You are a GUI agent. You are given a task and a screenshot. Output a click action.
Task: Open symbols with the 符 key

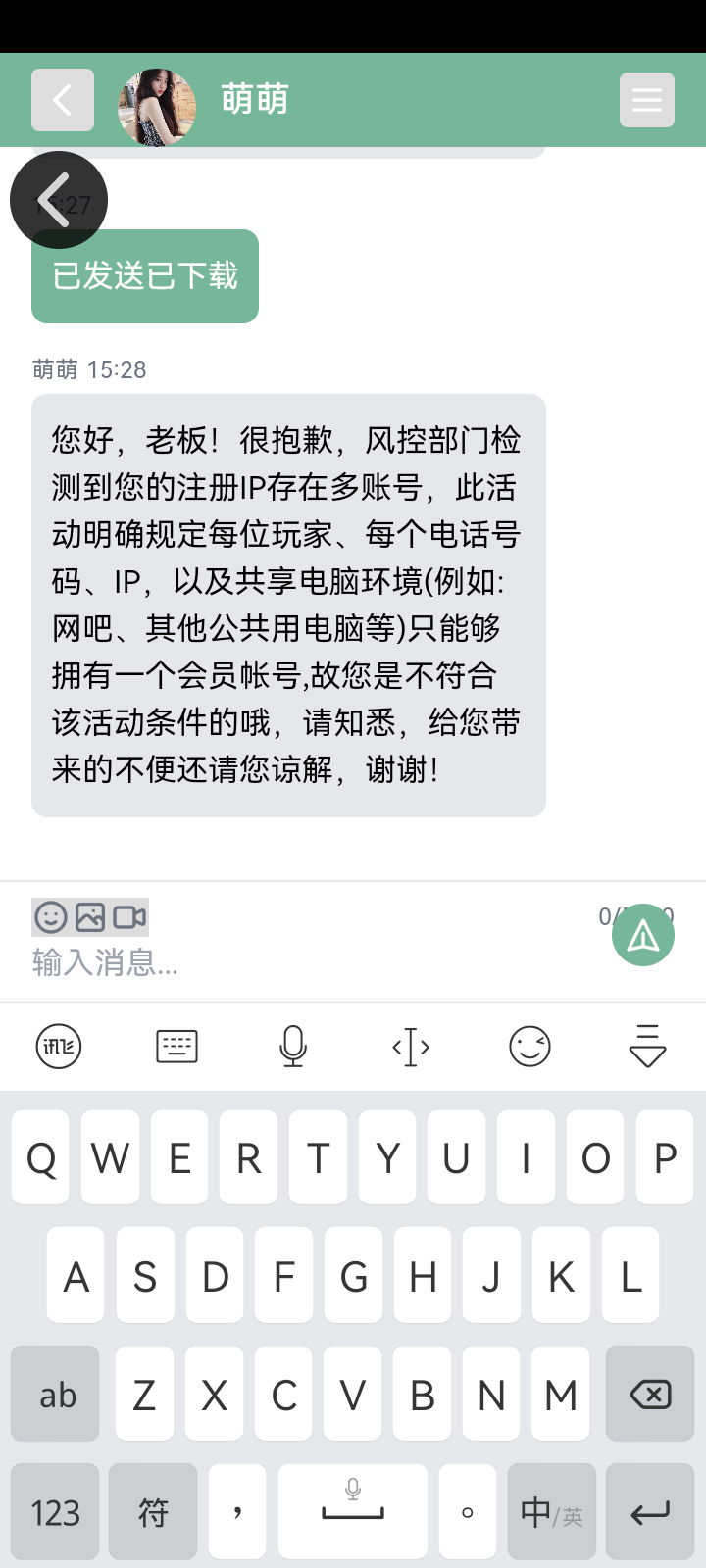(x=153, y=1510)
